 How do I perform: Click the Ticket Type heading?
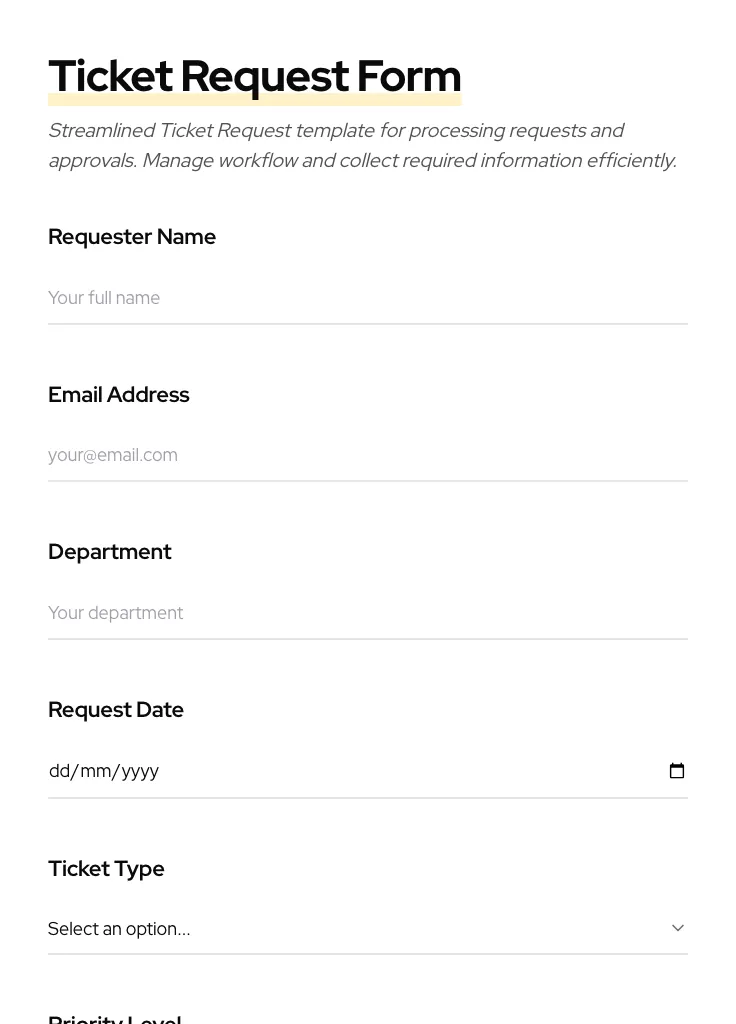106,868
